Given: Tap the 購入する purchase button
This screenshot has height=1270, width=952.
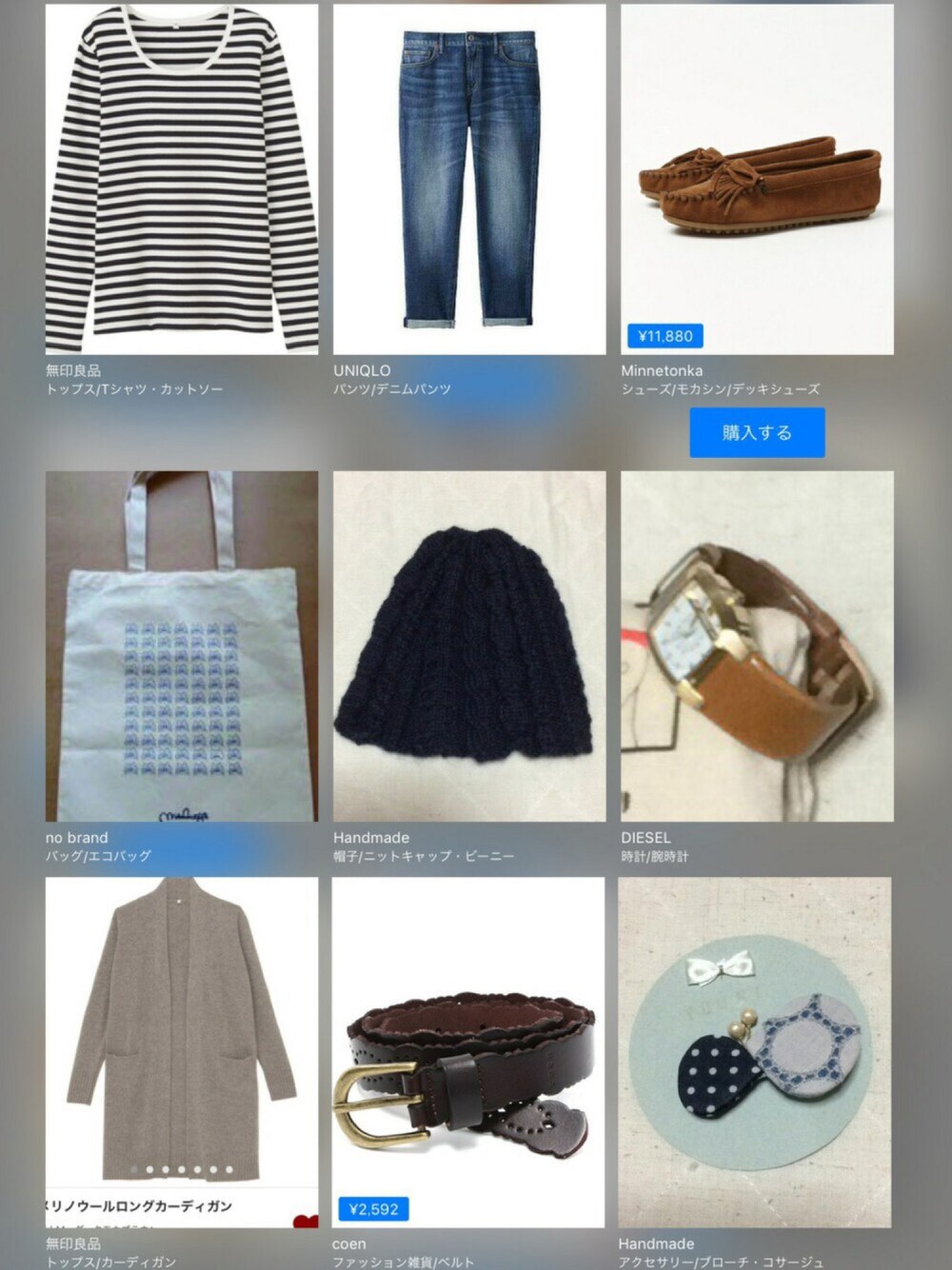Looking at the screenshot, I should click(x=757, y=432).
